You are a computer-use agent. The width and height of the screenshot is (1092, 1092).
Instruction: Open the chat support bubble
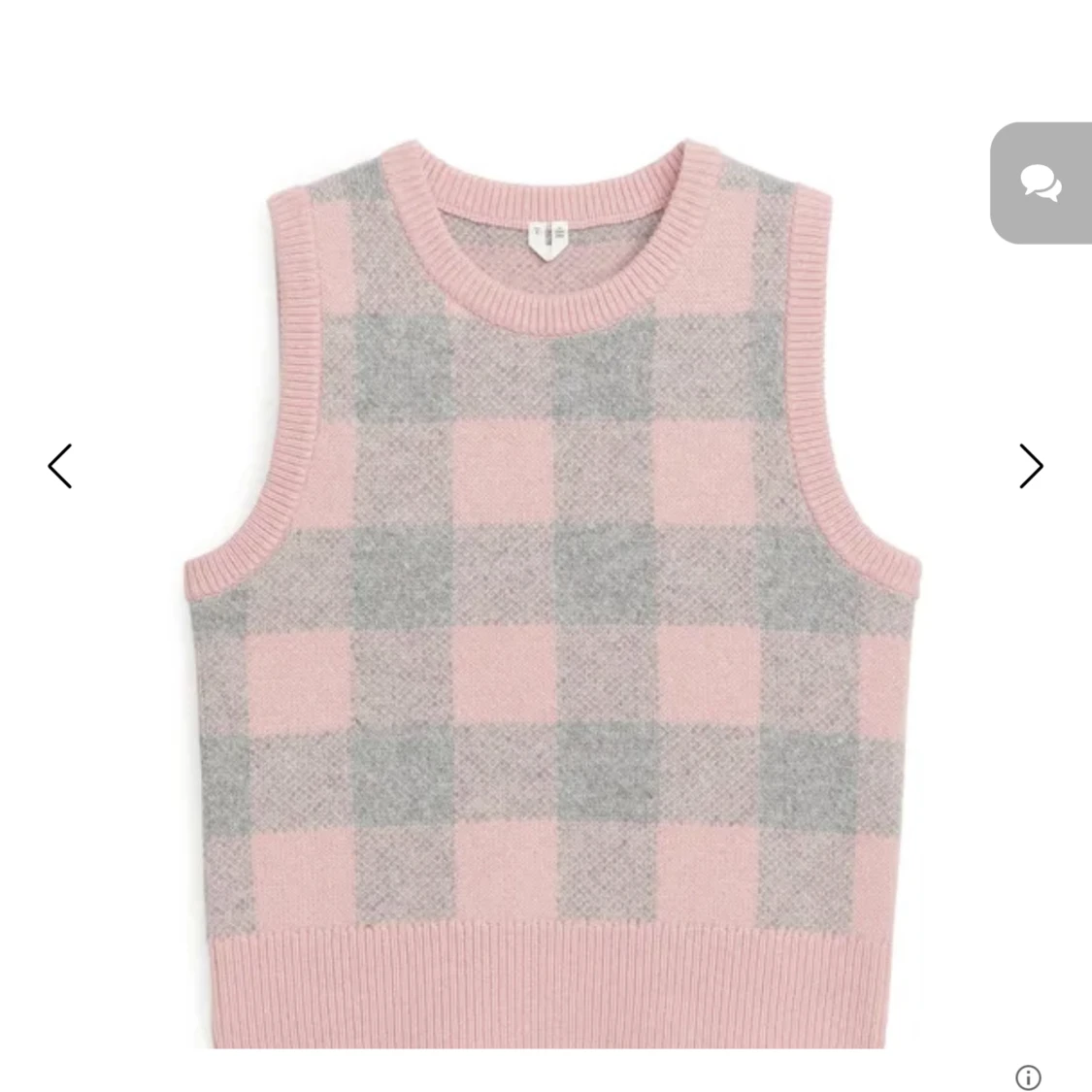[1041, 182]
